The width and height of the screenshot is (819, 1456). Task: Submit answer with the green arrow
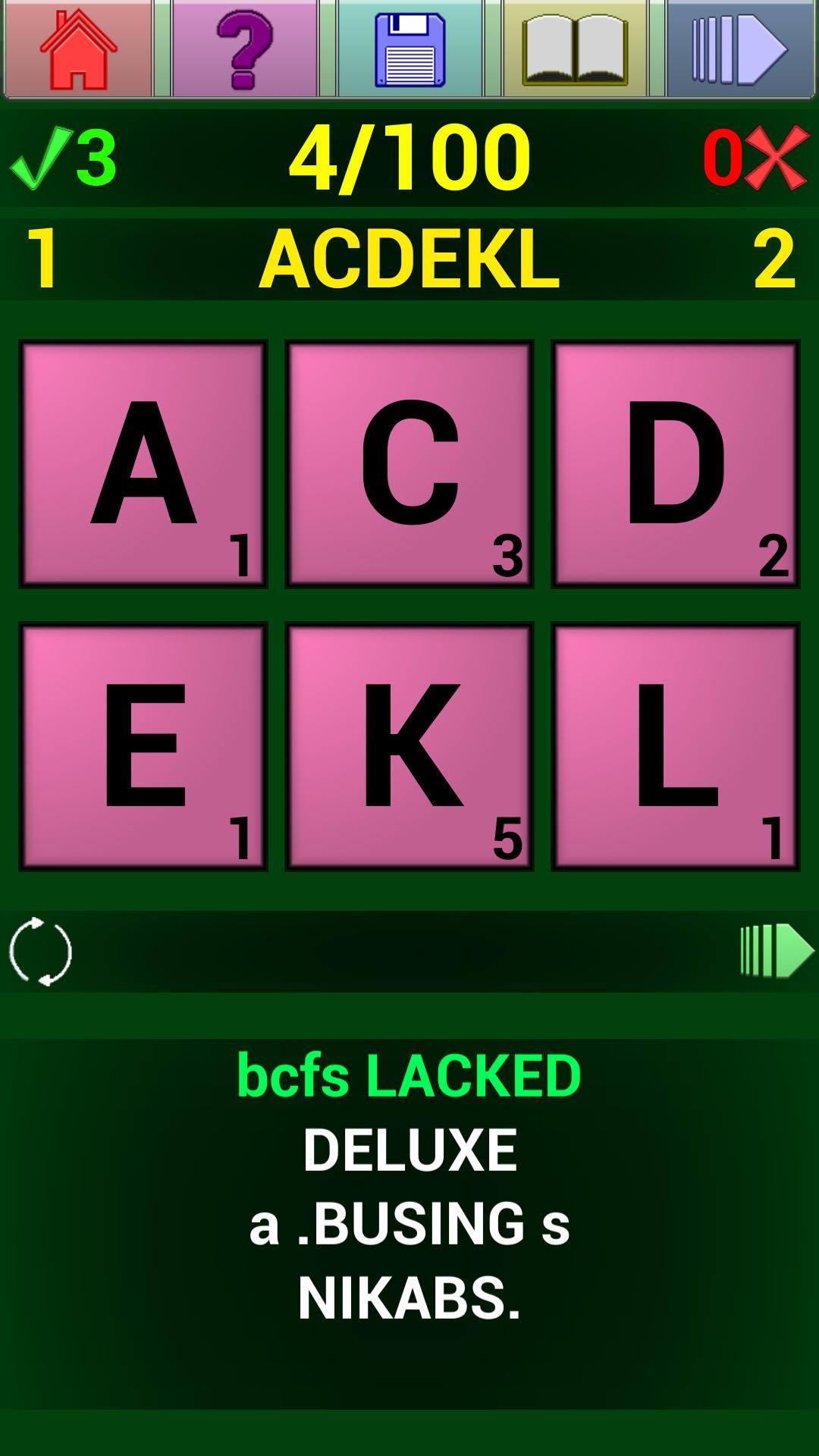(777, 951)
